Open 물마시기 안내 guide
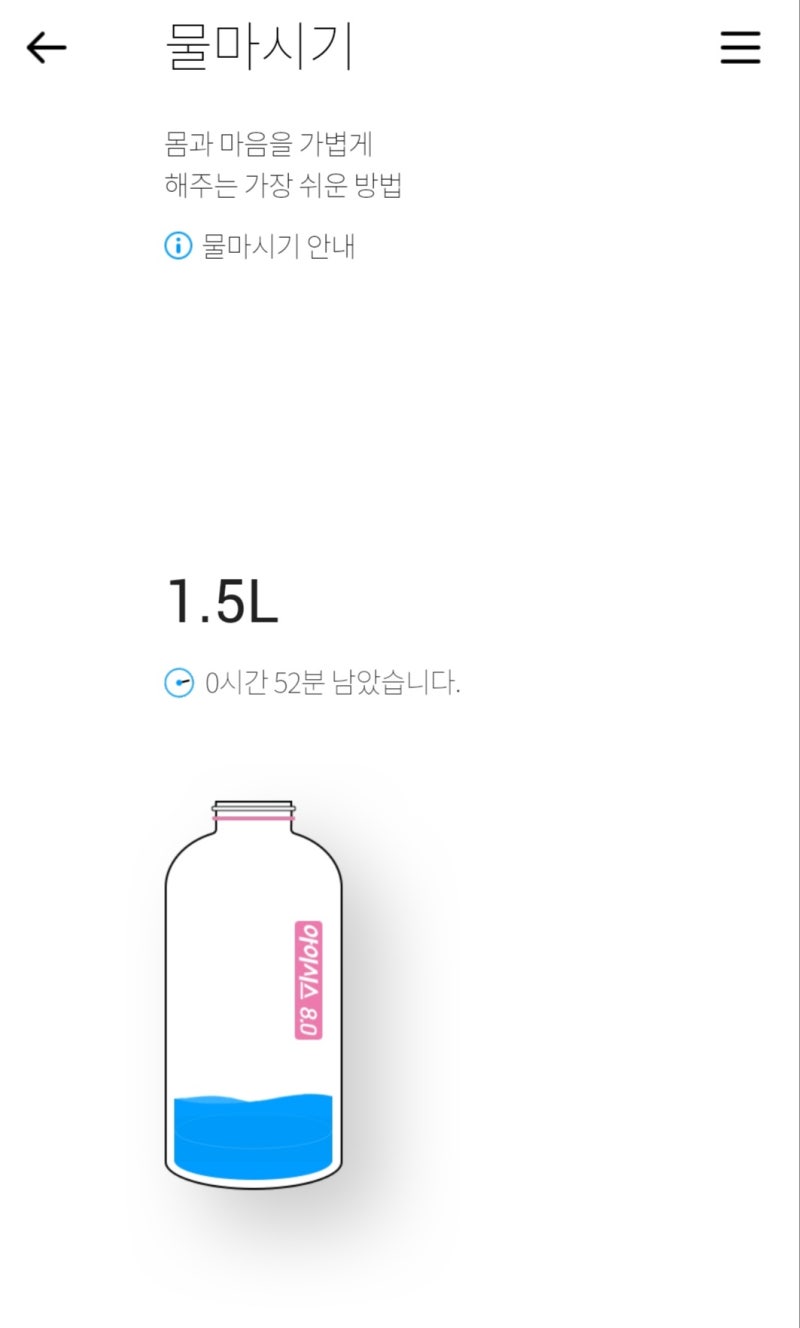Image resolution: width=800 pixels, height=1328 pixels. 280,245
